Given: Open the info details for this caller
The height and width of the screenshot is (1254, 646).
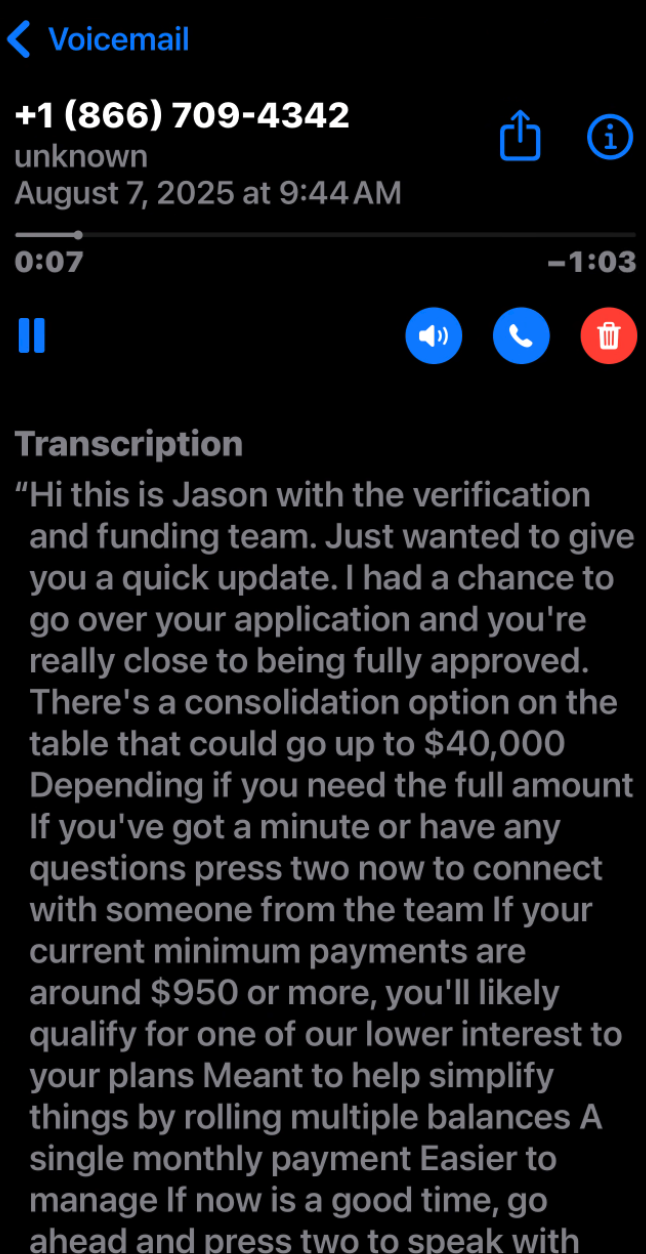Looking at the screenshot, I should tap(609, 136).
